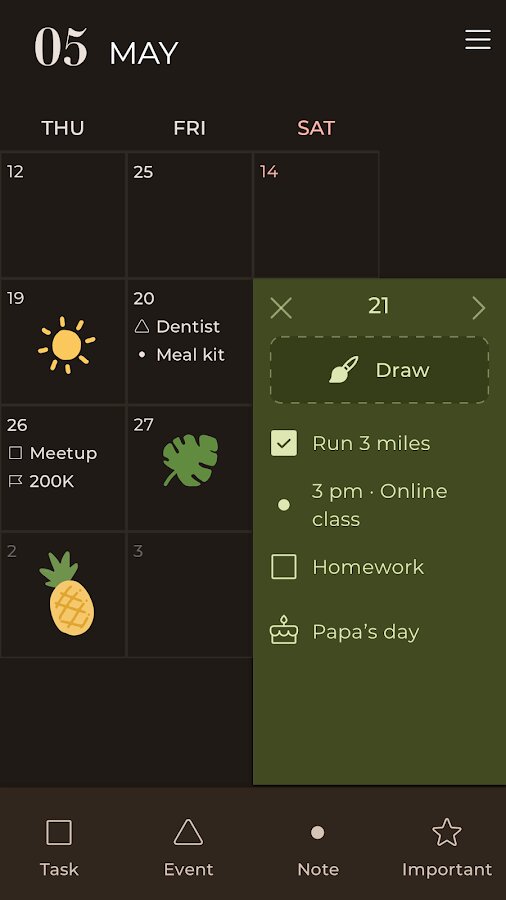Select Saturday the 14th cell
The image size is (506, 900).
[316, 215]
